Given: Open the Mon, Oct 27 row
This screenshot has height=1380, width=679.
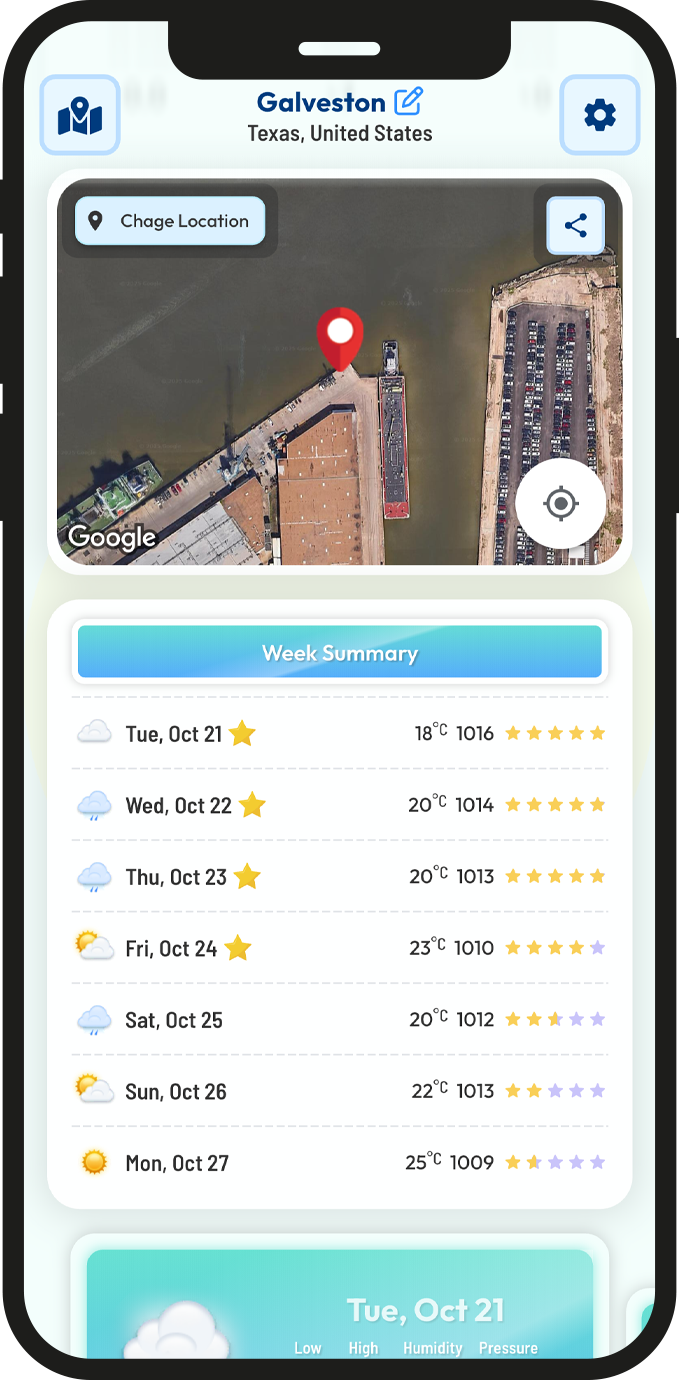Looking at the screenshot, I should [x=340, y=1163].
